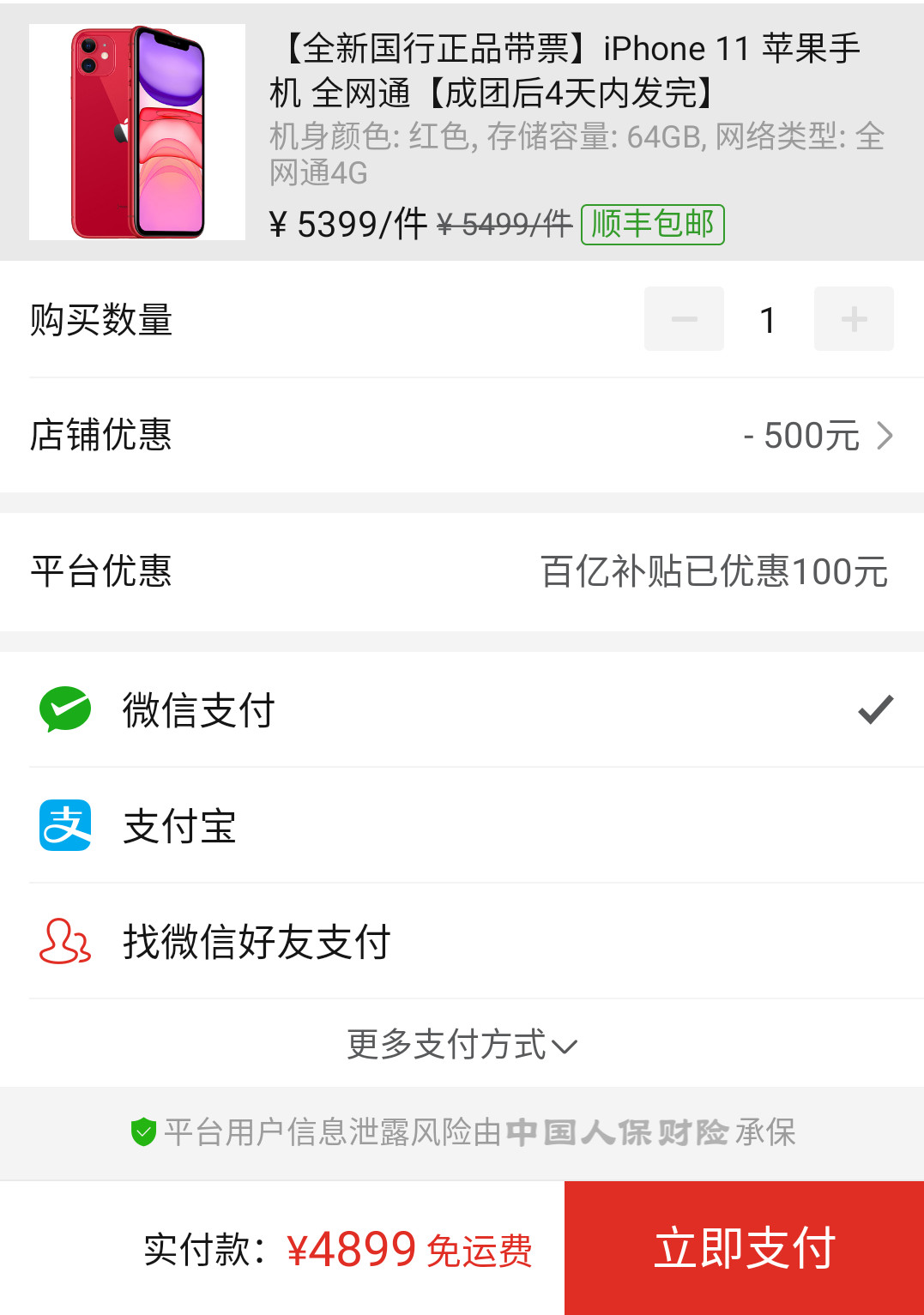Click the checkmark next to 微信支付
Screen dimensions: 924x1315
coord(874,709)
